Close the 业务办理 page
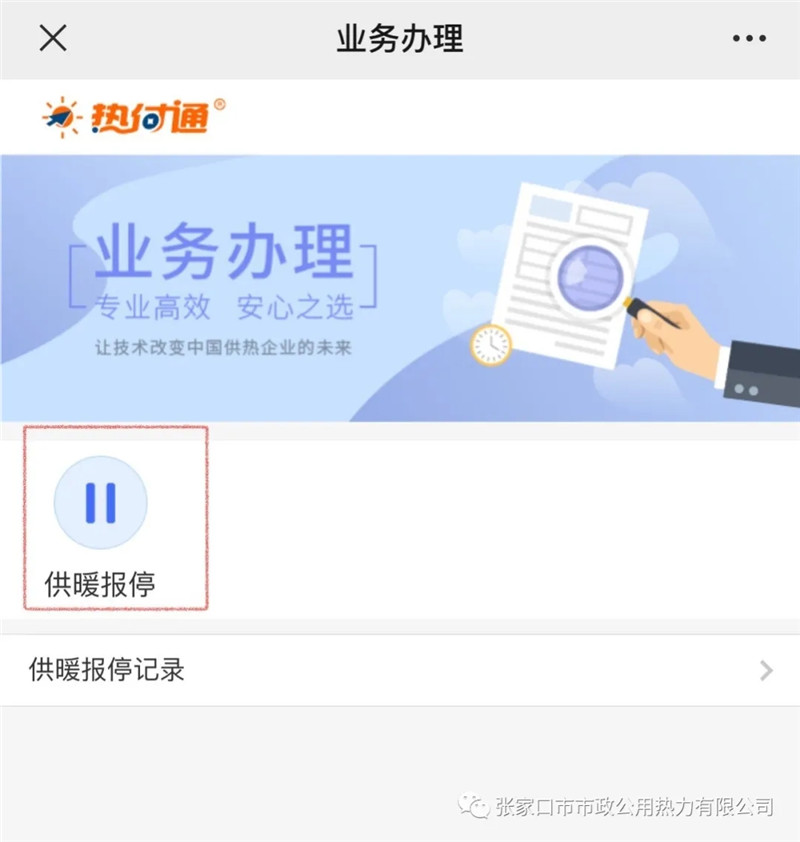This screenshot has height=842, width=800. [x=52, y=39]
